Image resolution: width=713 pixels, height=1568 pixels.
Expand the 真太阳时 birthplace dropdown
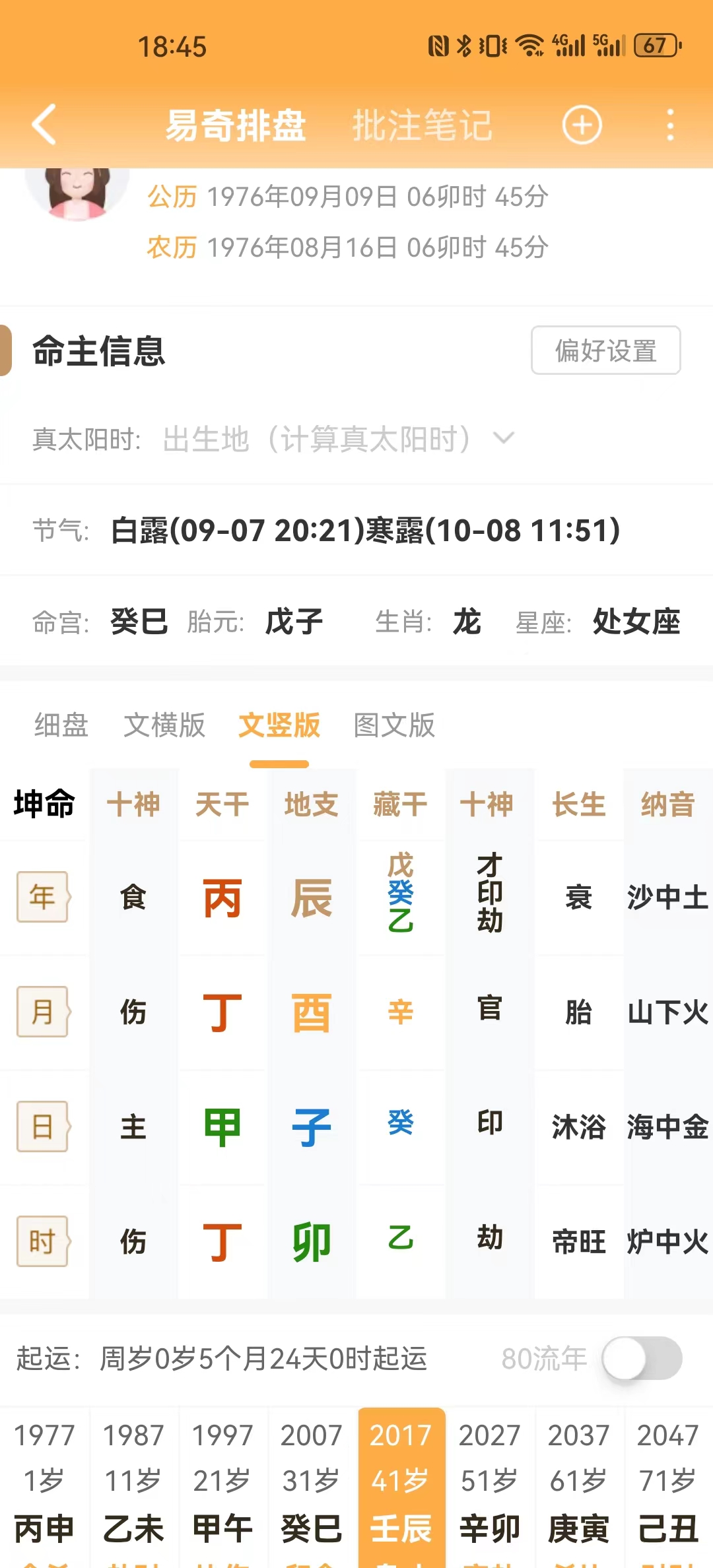(504, 438)
